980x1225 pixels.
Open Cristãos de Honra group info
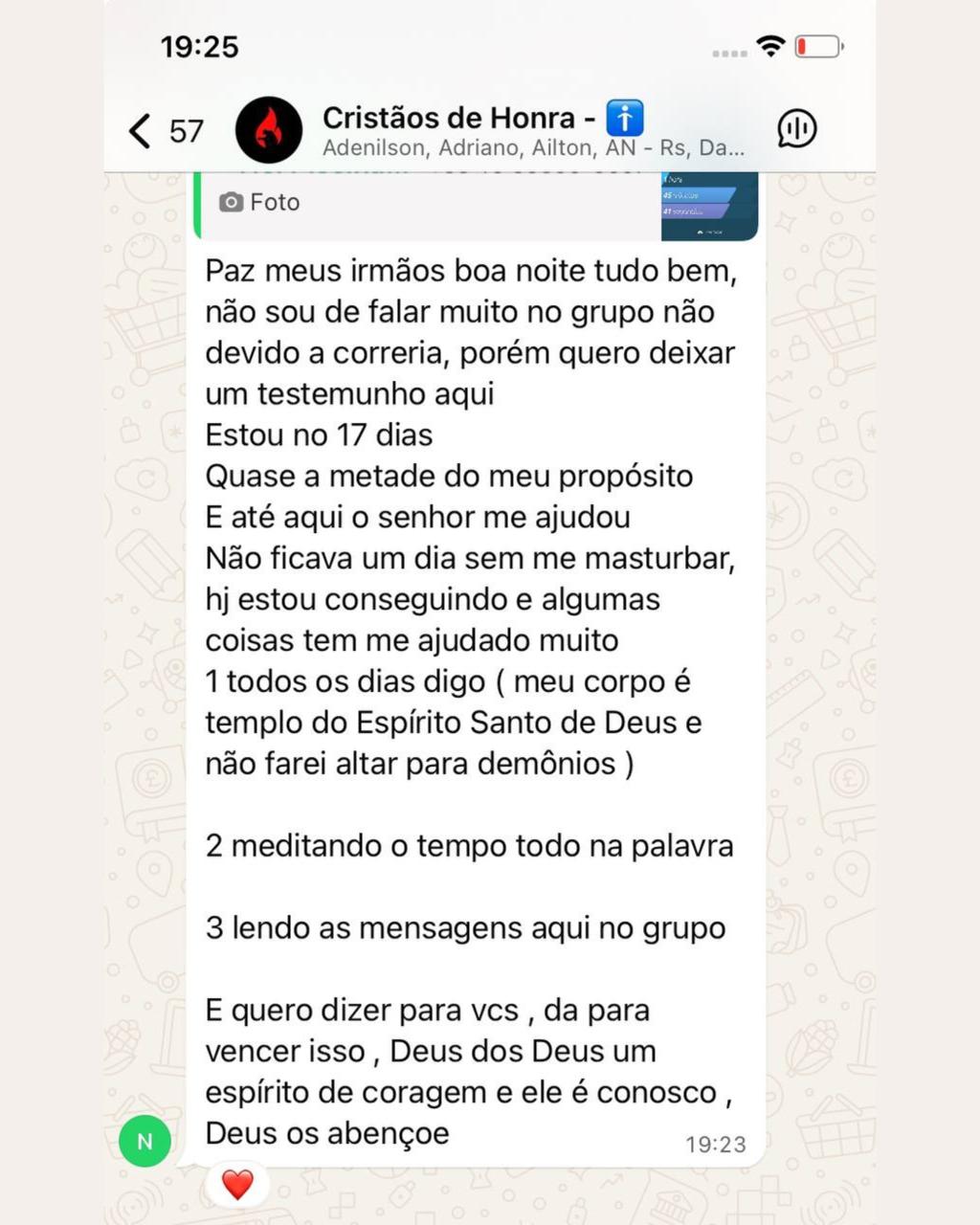coord(531,130)
